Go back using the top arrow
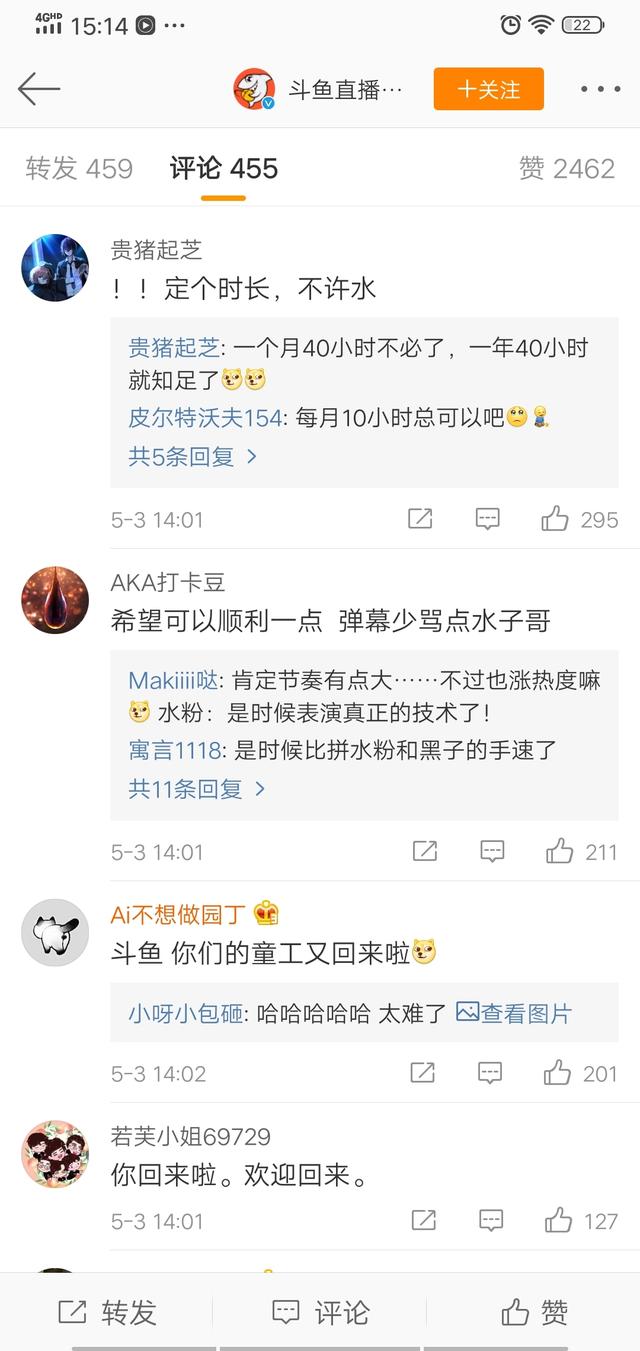Image resolution: width=640 pixels, height=1351 pixels. 39,89
